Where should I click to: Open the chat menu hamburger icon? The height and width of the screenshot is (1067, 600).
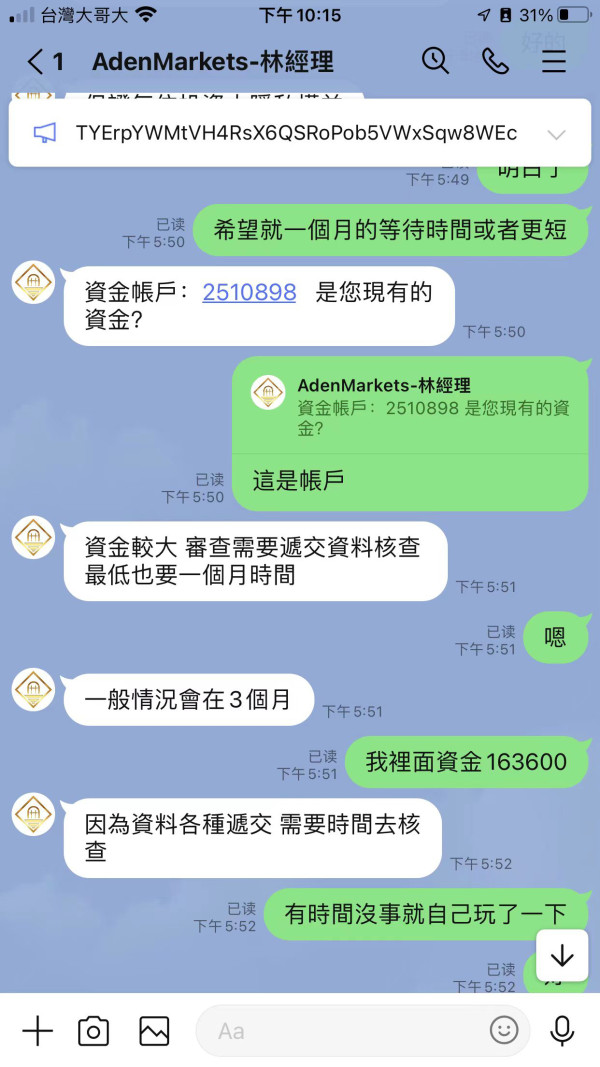(554, 61)
